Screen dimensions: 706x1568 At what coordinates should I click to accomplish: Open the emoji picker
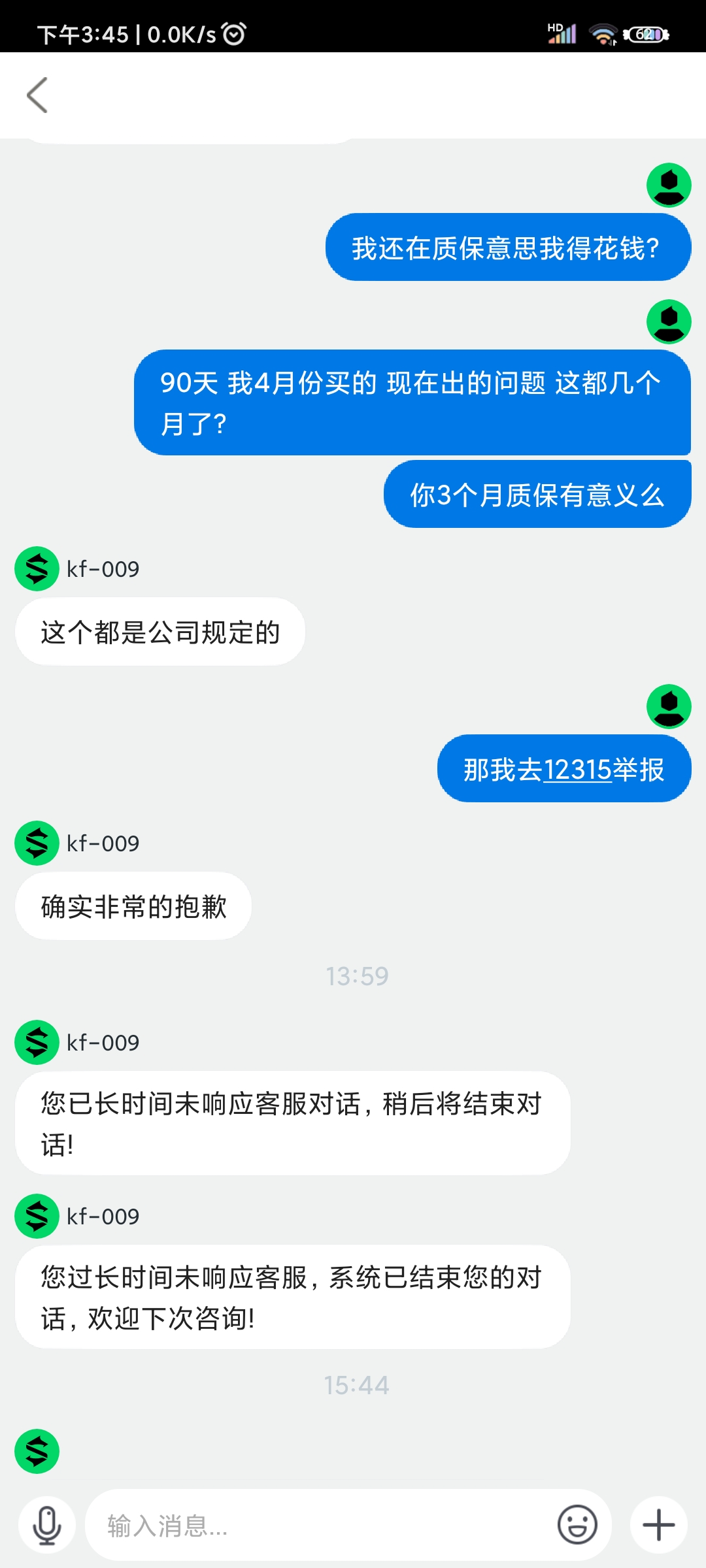pyautogui.click(x=577, y=1526)
